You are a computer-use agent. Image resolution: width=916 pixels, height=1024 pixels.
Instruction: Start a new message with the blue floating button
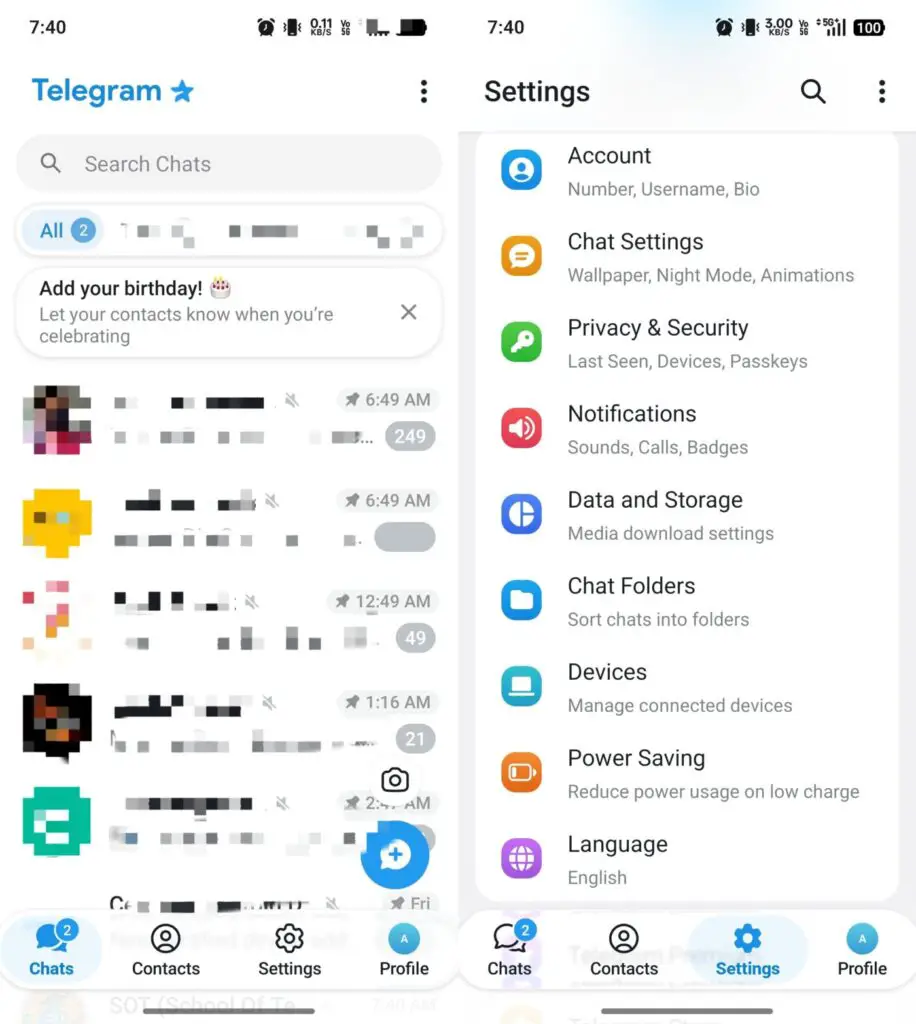point(395,855)
